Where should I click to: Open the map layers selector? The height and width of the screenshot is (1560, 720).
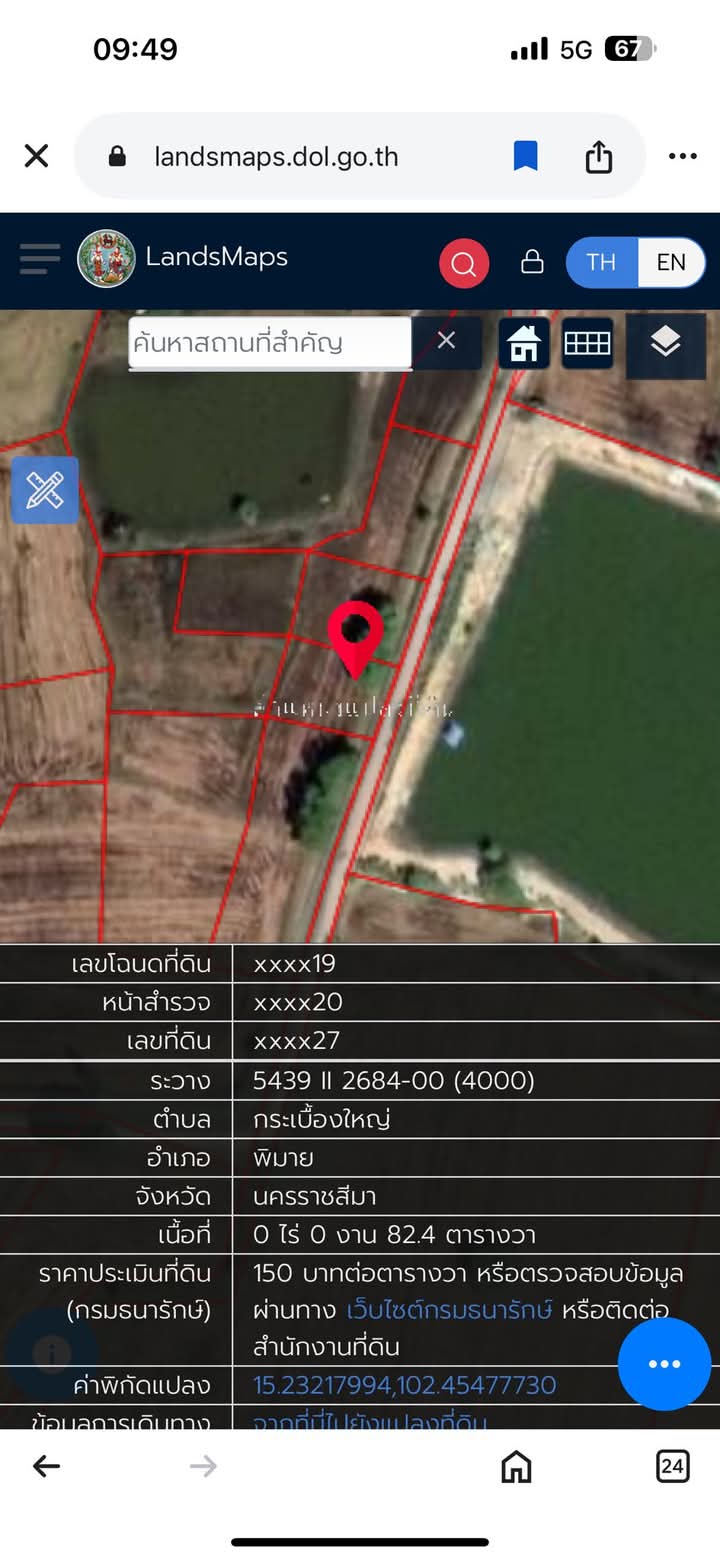[665, 343]
